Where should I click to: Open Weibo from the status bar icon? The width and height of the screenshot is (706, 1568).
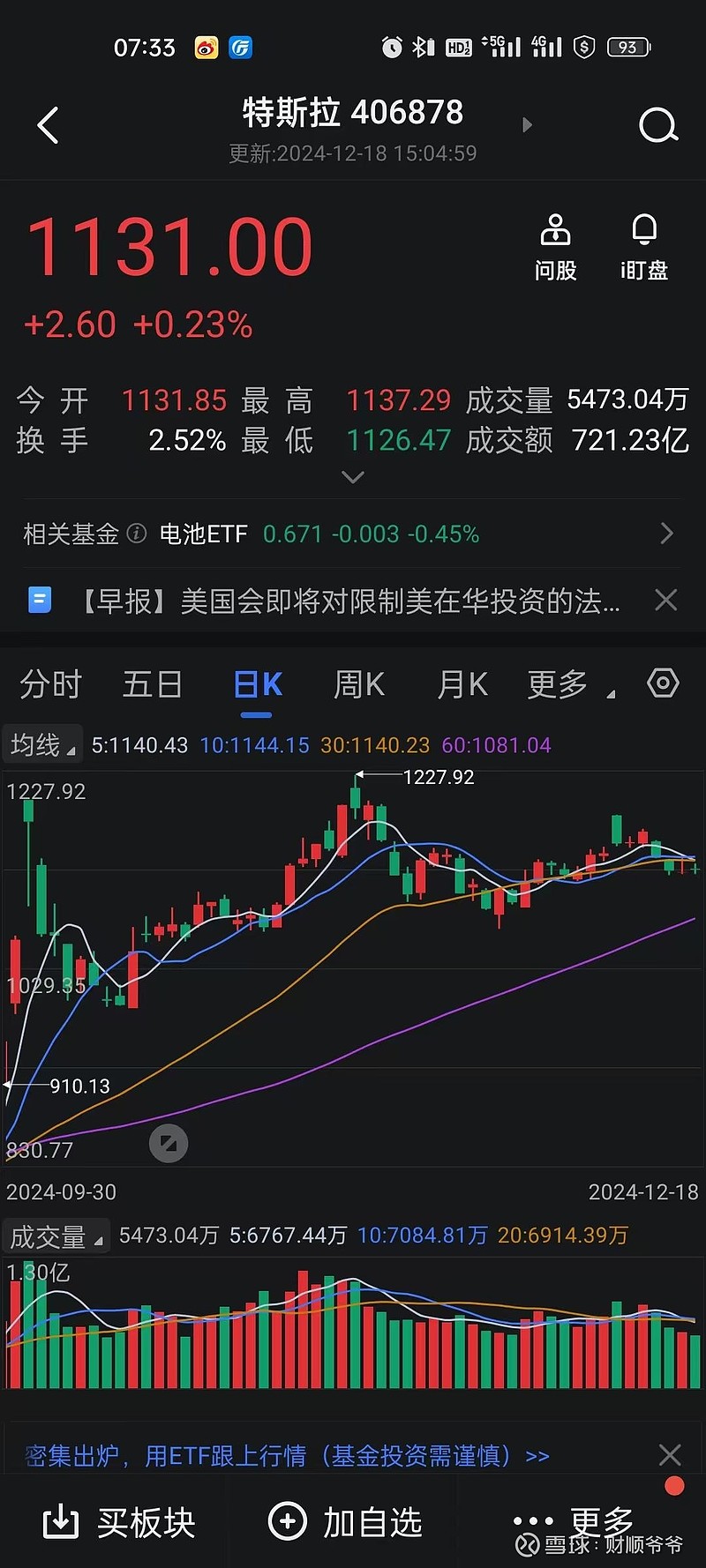pyautogui.click(x=204, y=47)
